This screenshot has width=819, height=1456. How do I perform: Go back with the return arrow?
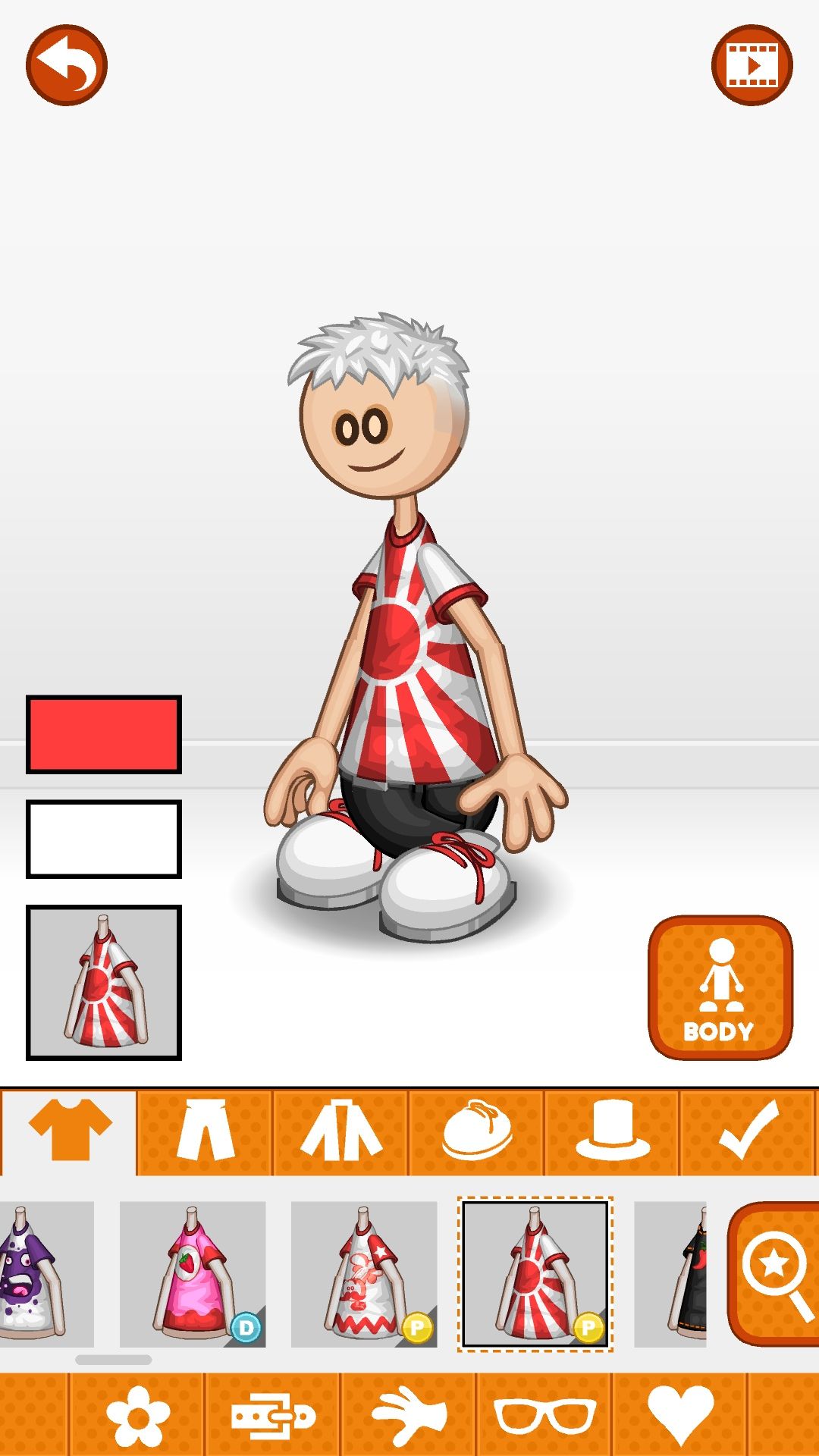coord(67,65)
